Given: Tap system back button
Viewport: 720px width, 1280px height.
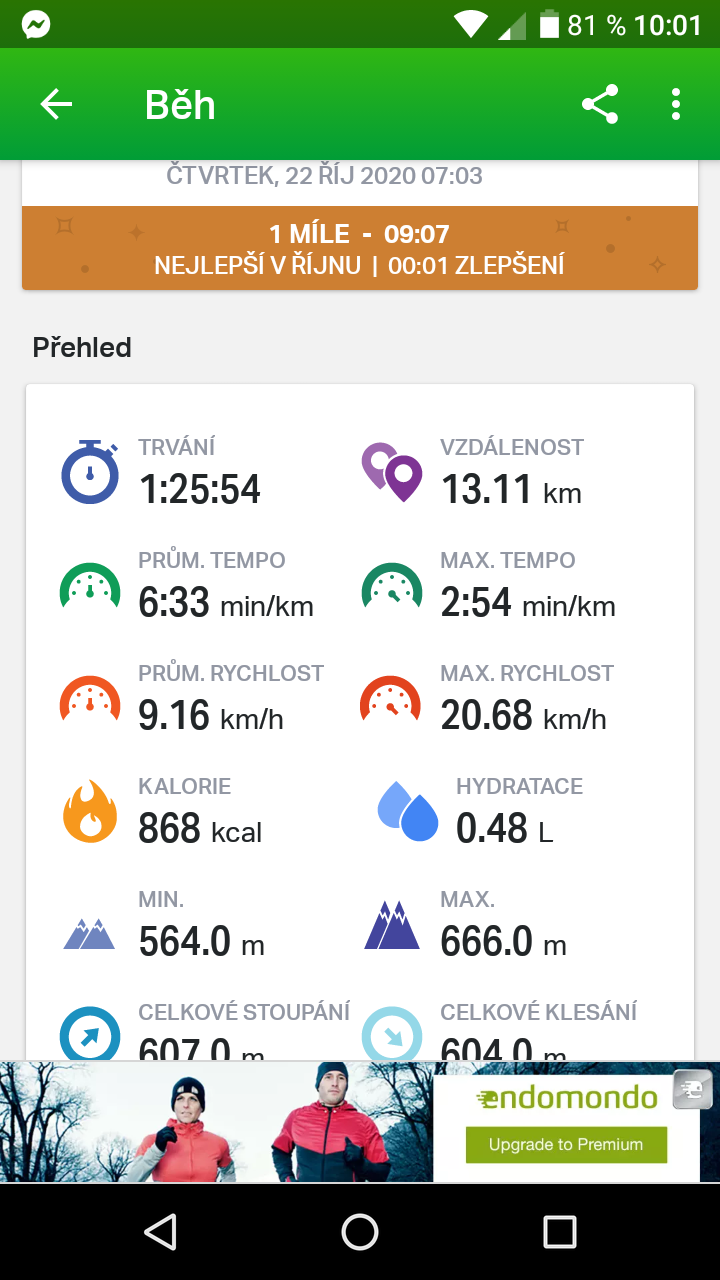Looking at the screenshot, I should pyautogui.click(x=160, y=1232).
